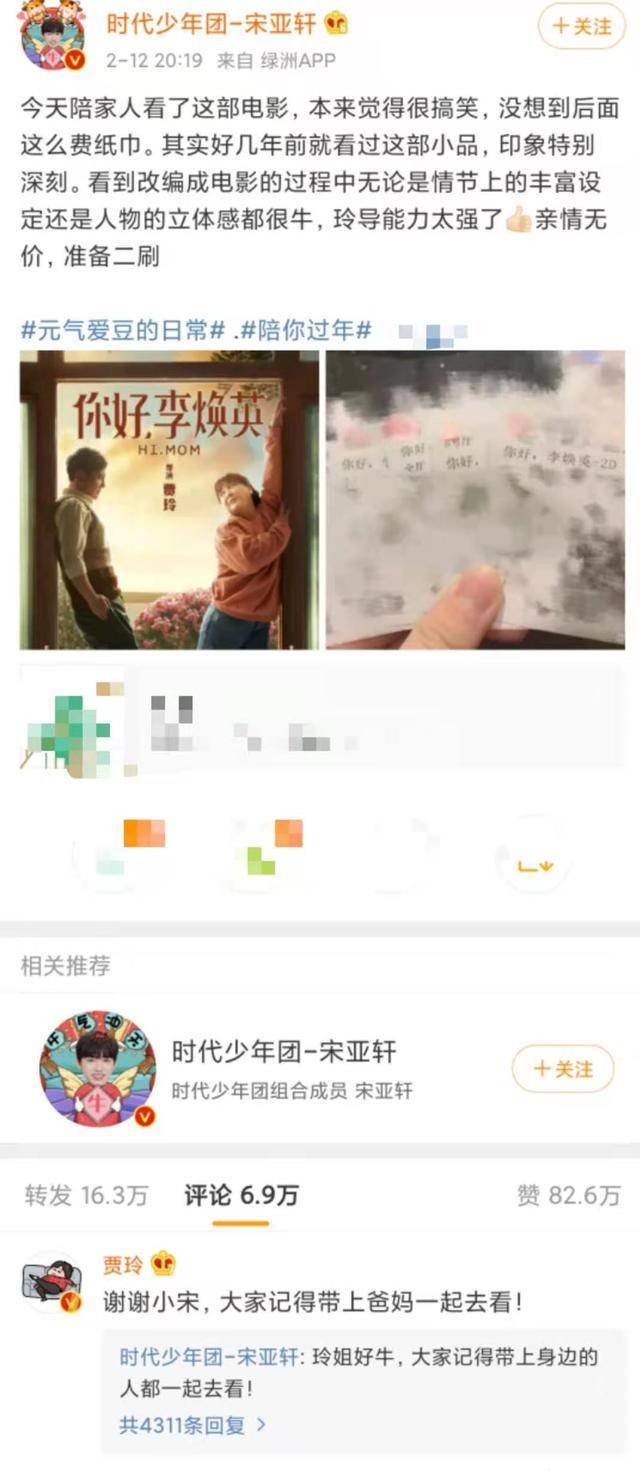Expand 共4311条回复 replies
Image resolution: width=640 pixels, height=1471 pixels.
[193, 1425]
